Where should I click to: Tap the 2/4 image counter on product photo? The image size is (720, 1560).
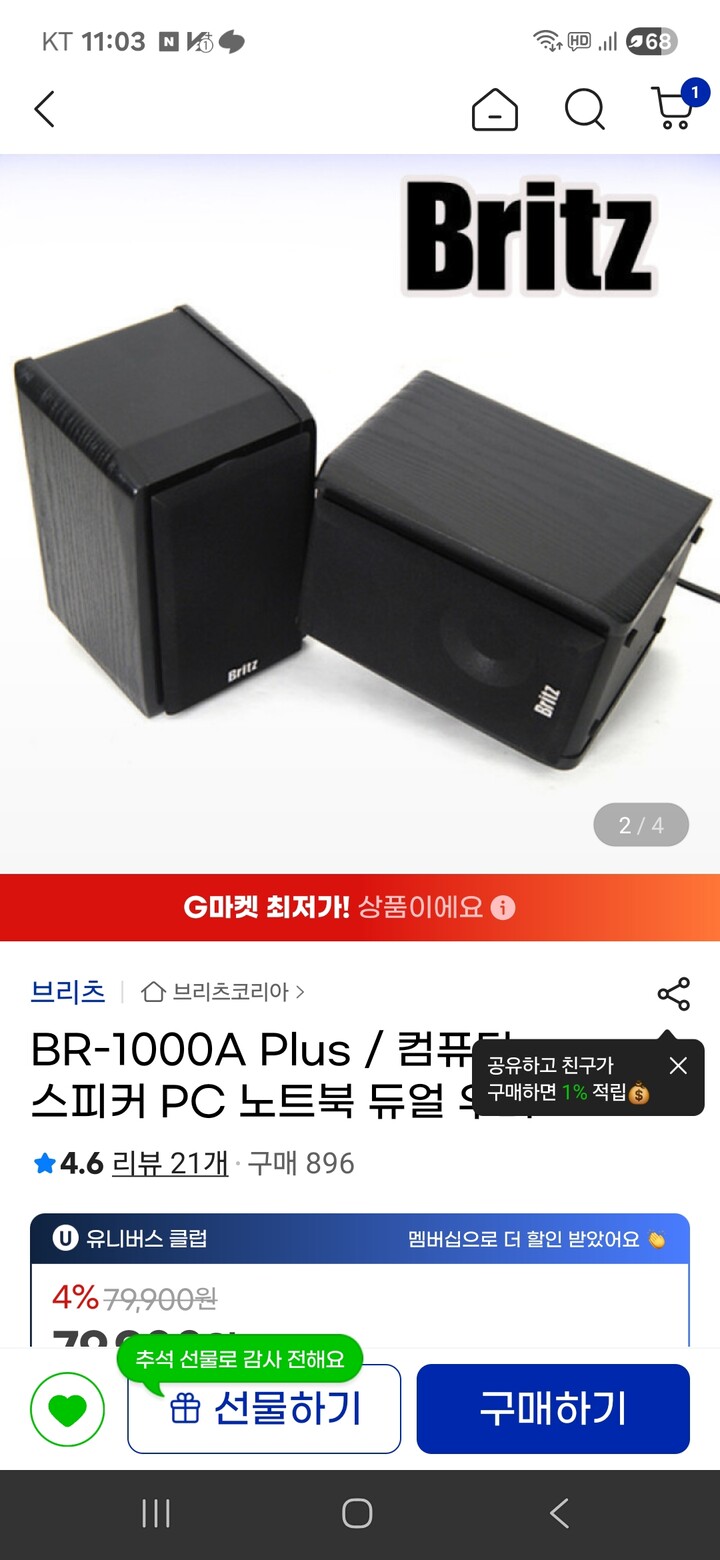coord(640,824)
